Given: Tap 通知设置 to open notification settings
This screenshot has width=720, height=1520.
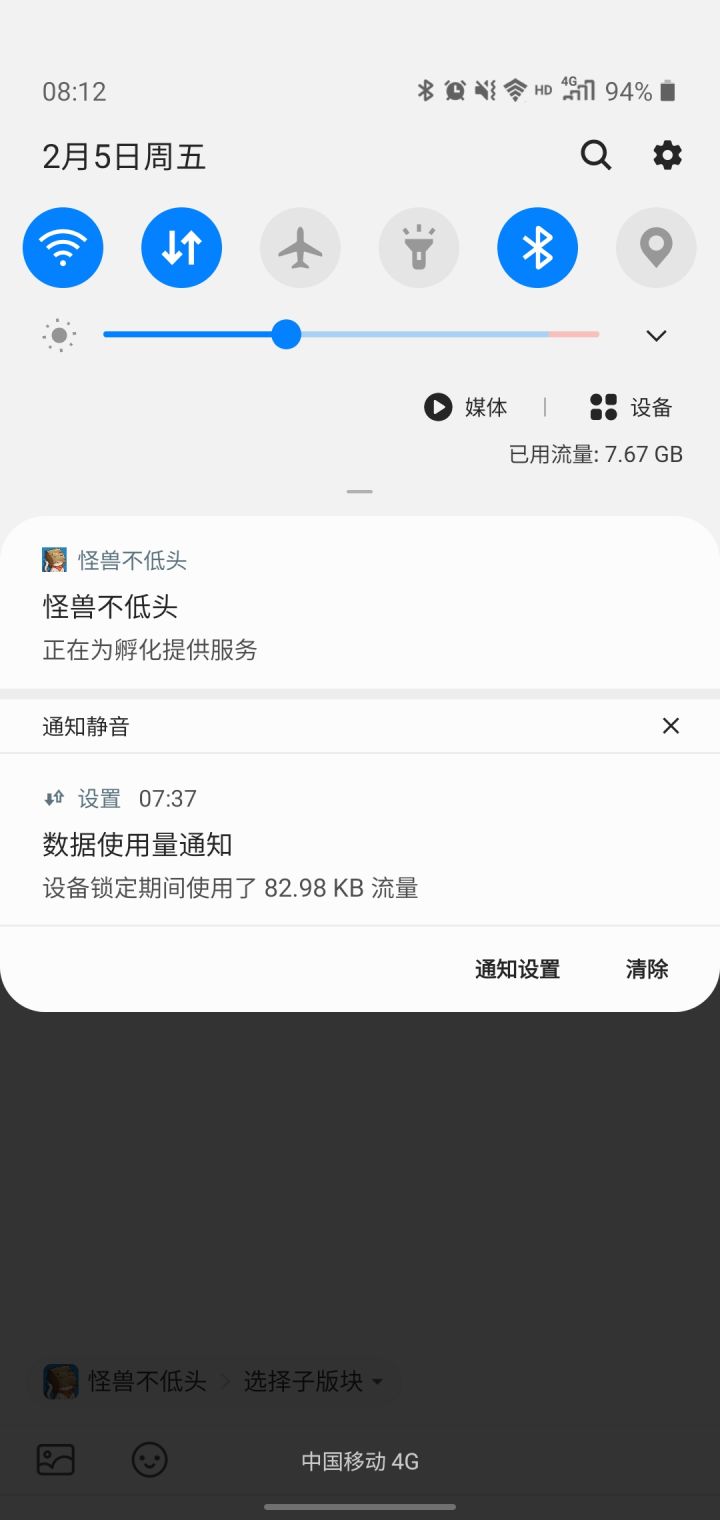Looking at the screenshot, I should (516, 968).
